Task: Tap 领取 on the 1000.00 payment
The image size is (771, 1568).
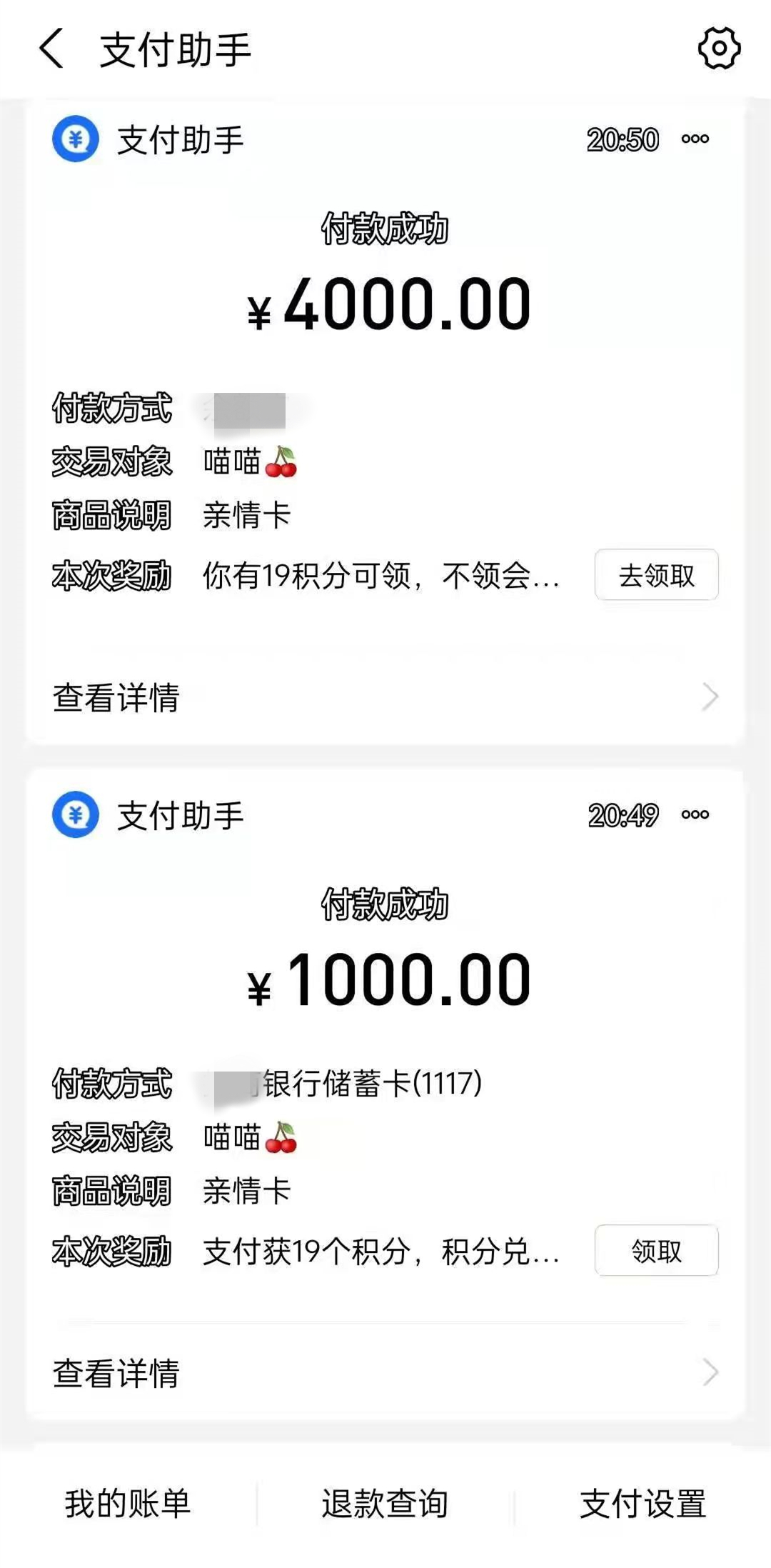Action: point(656,1250)
